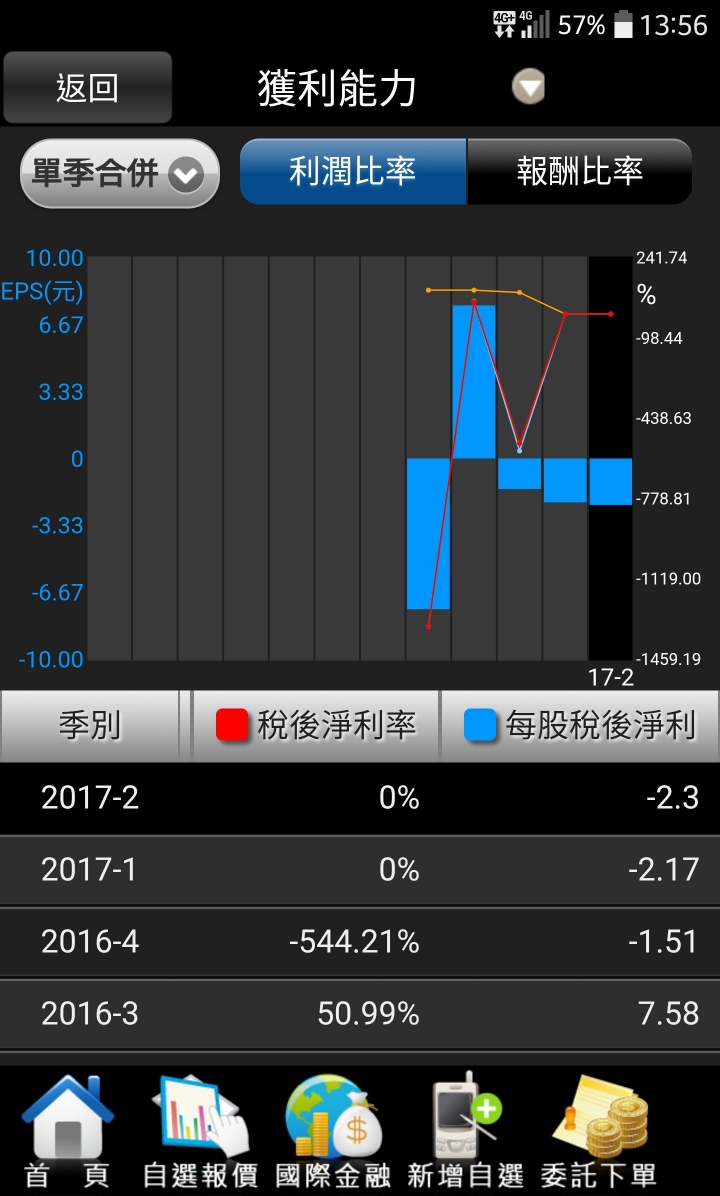Image resolution: width=720 pixels, height=1196 pixels.
Task: Expand the 獲利能力 title dropdown arrow
Action: click(x=528, y=86)
